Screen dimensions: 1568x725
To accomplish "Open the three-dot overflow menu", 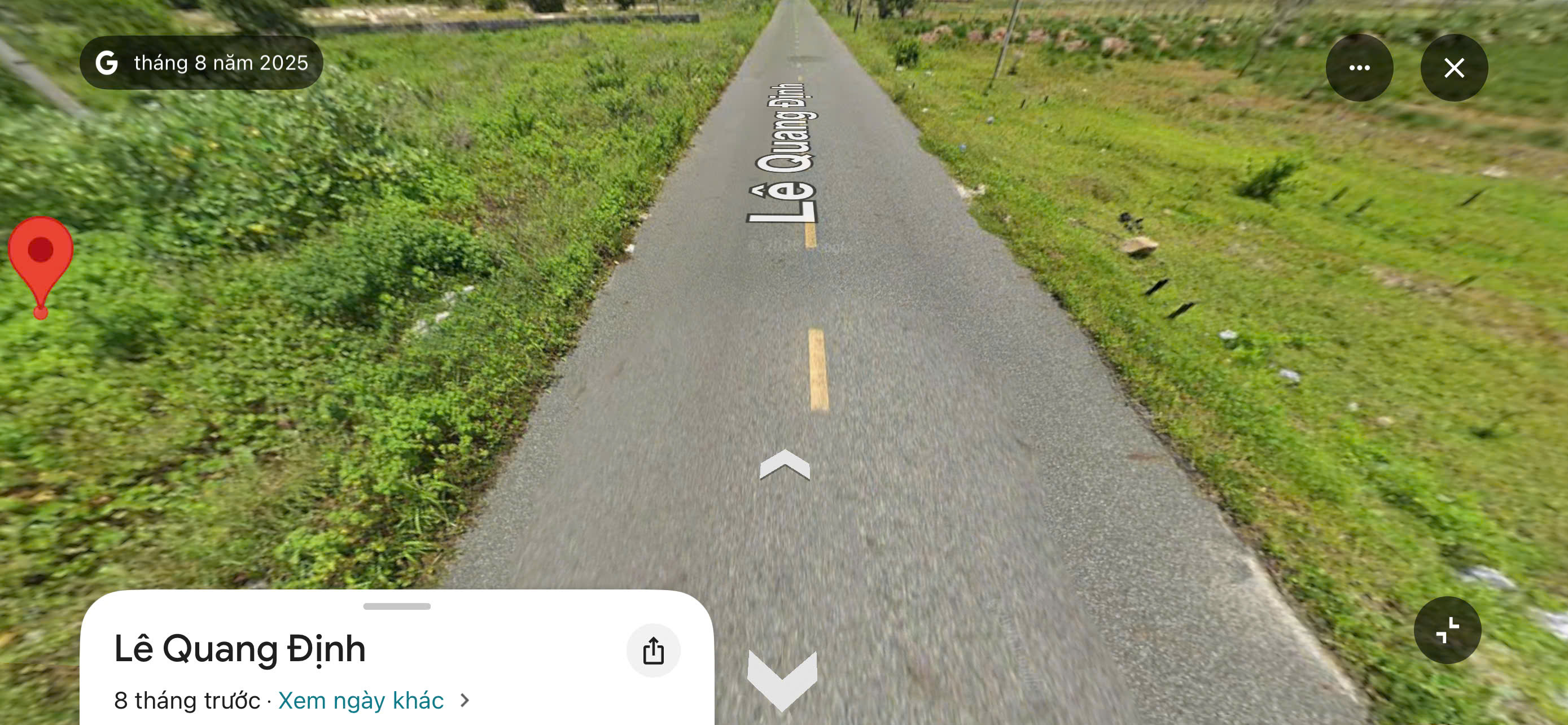I will coord(1359,68).
